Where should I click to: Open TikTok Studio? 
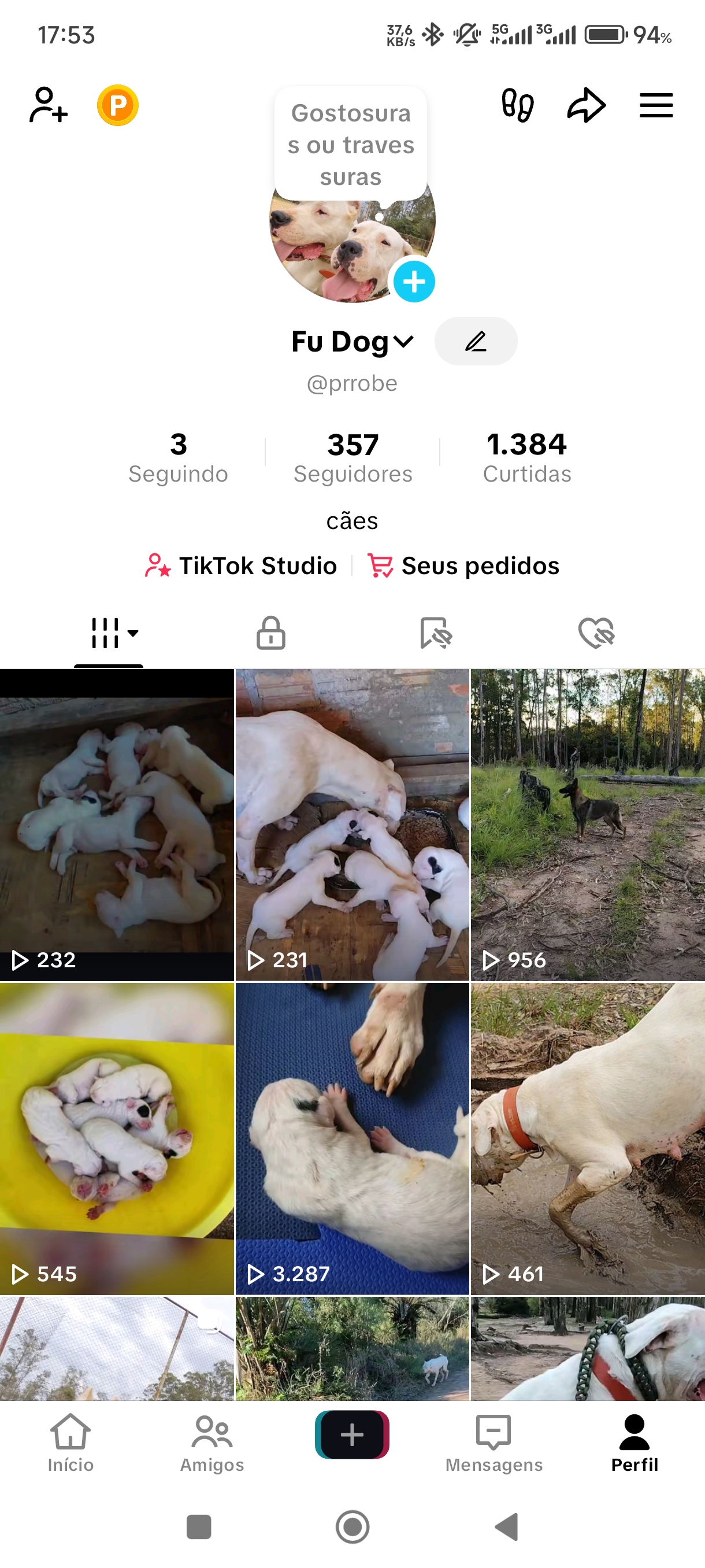242,565
